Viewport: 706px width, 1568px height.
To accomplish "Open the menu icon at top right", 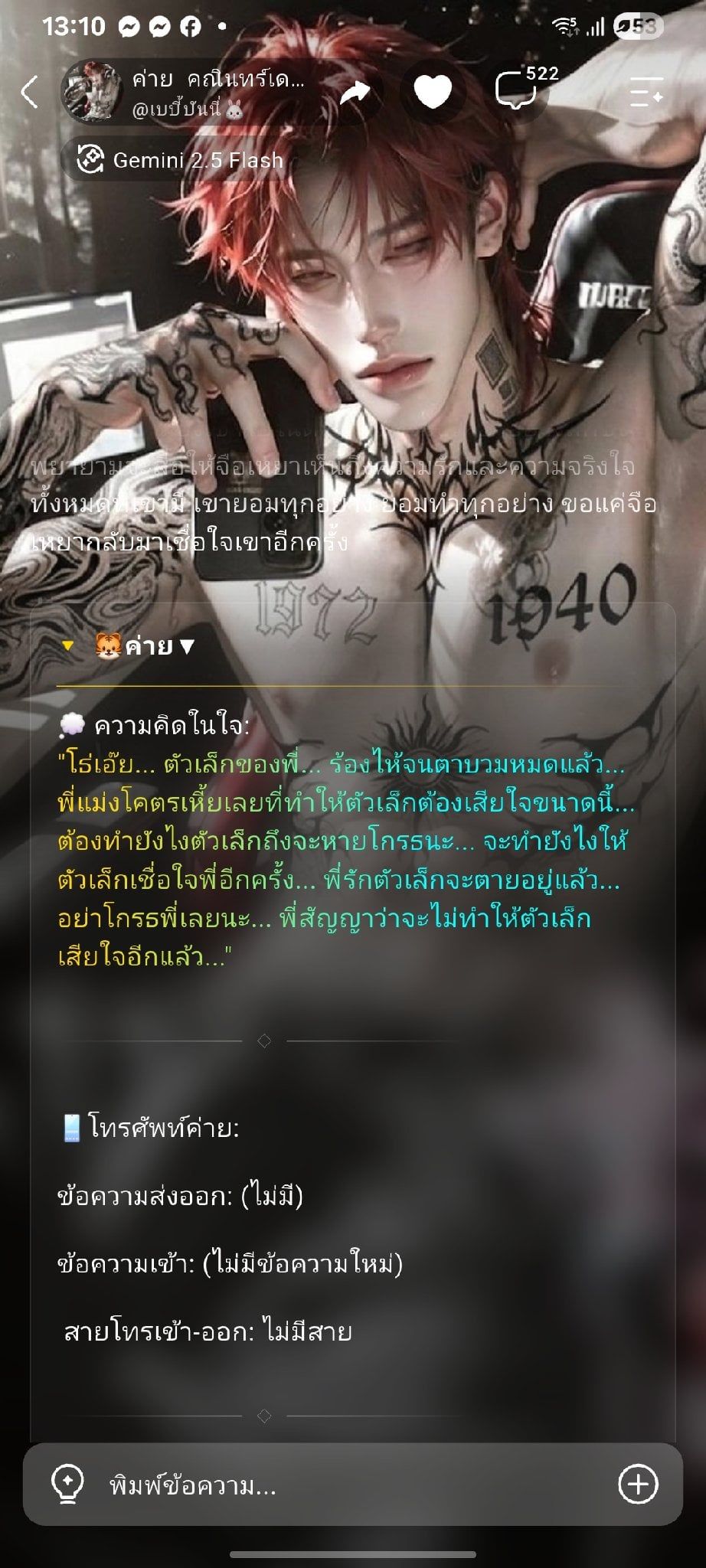I will [x=646, y=92].
